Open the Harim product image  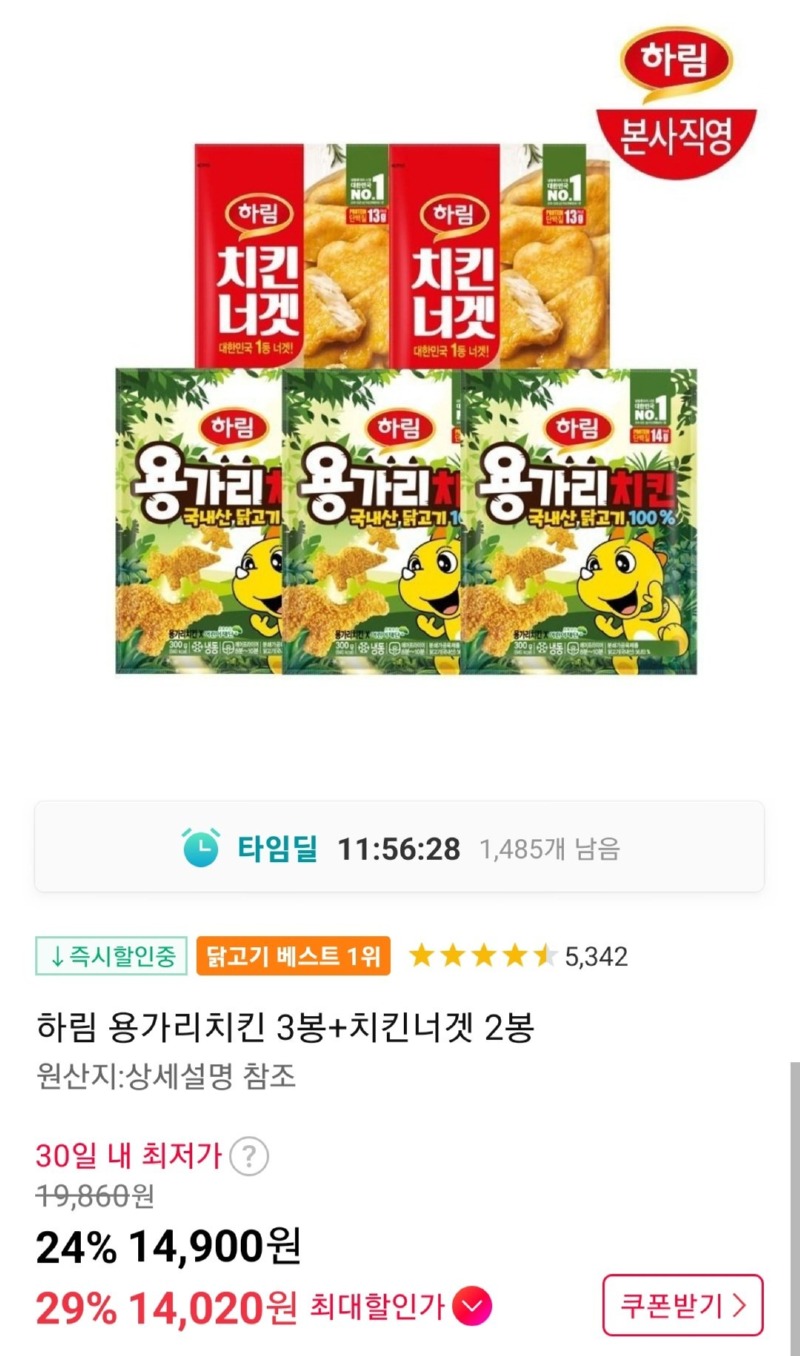405,408
